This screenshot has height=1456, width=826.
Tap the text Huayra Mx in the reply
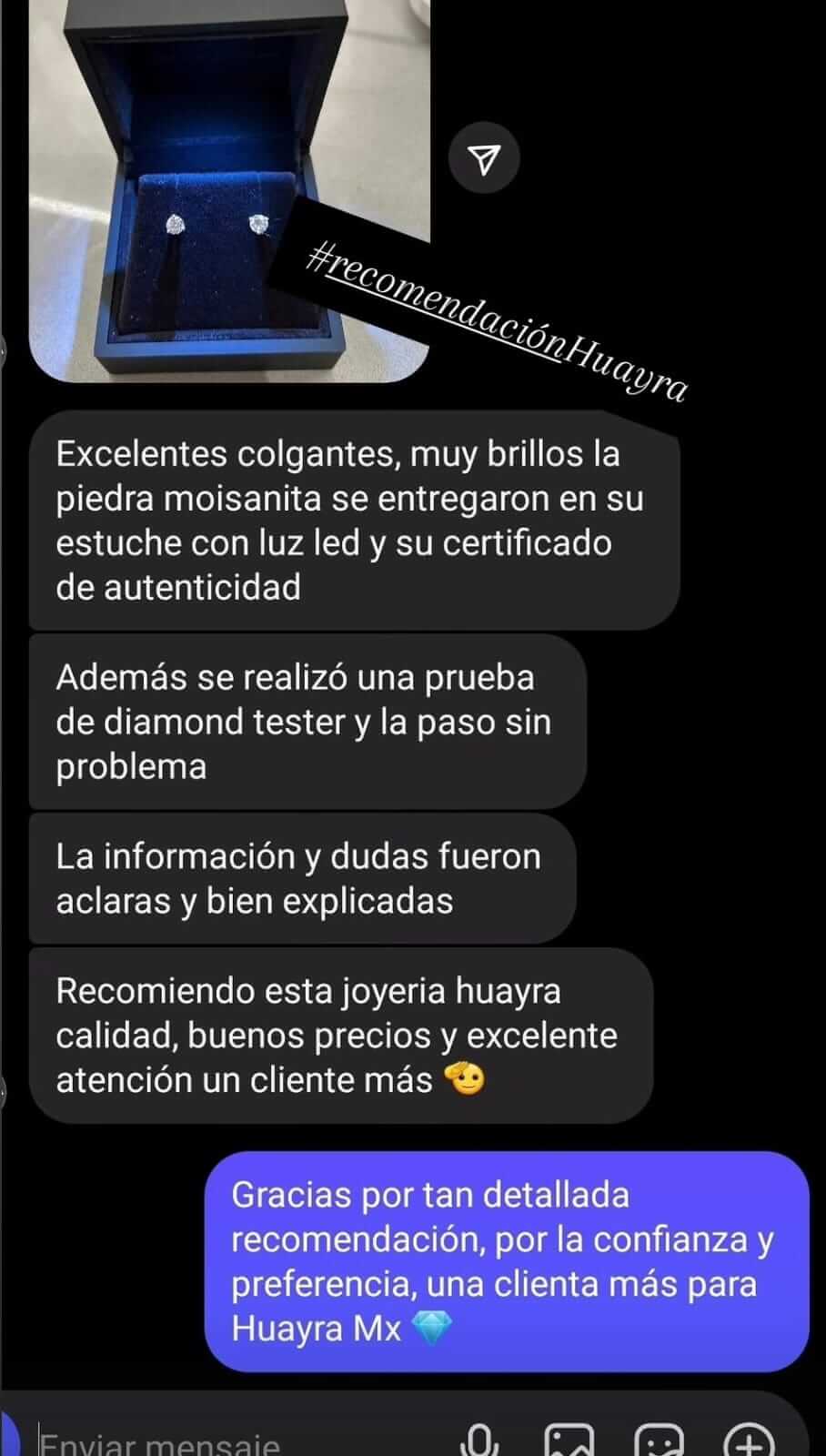click(x=317, y=1329)
